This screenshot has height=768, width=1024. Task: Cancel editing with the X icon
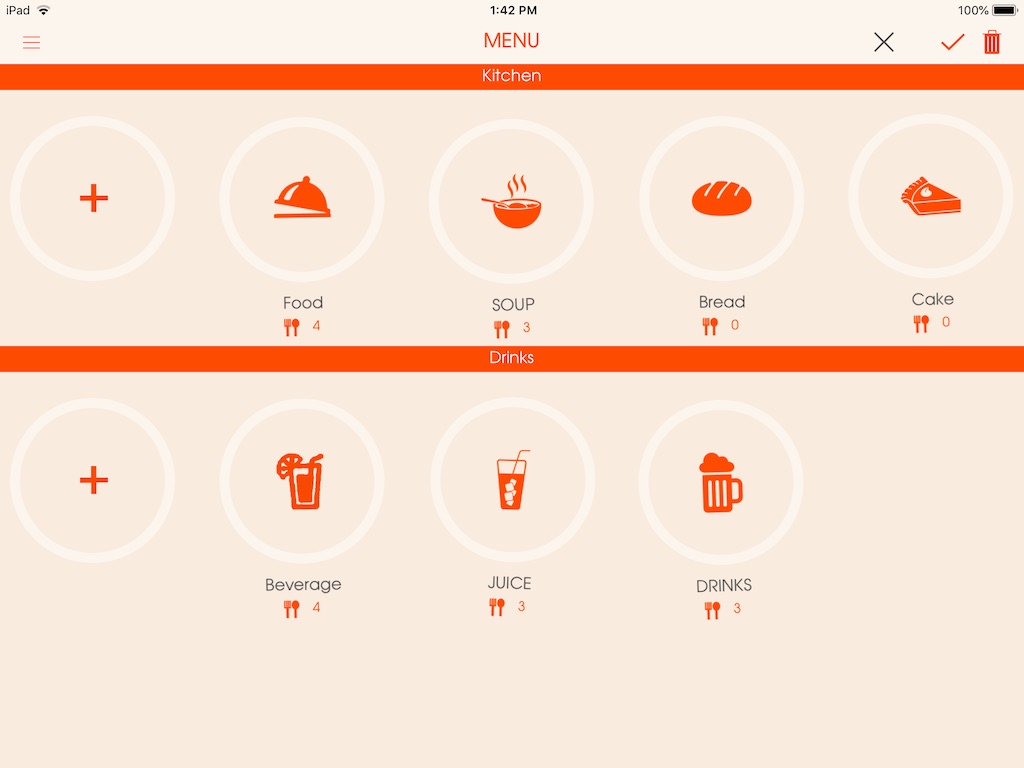coord(884,42)
